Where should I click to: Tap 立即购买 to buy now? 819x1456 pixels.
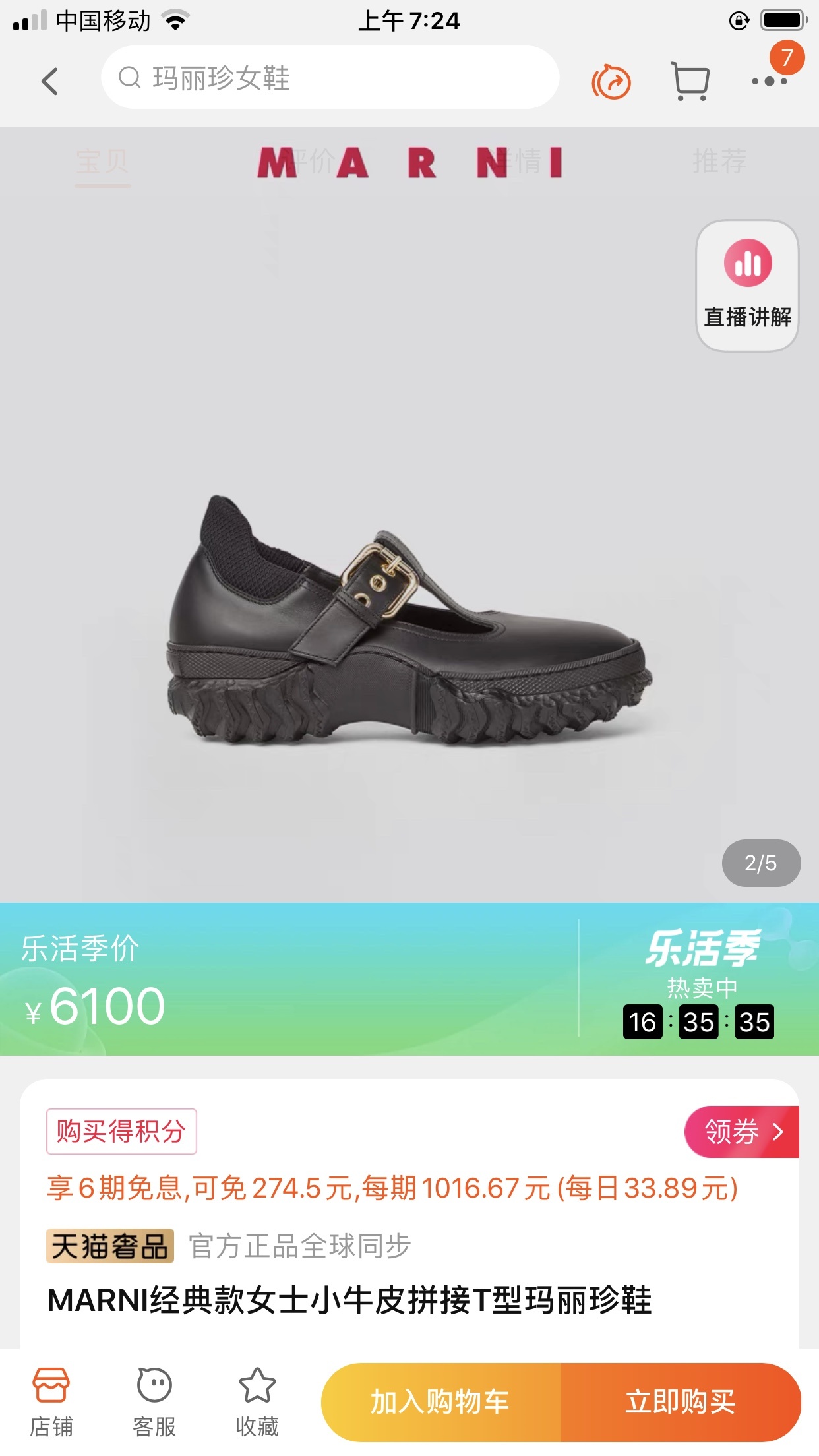[681, 1402]
